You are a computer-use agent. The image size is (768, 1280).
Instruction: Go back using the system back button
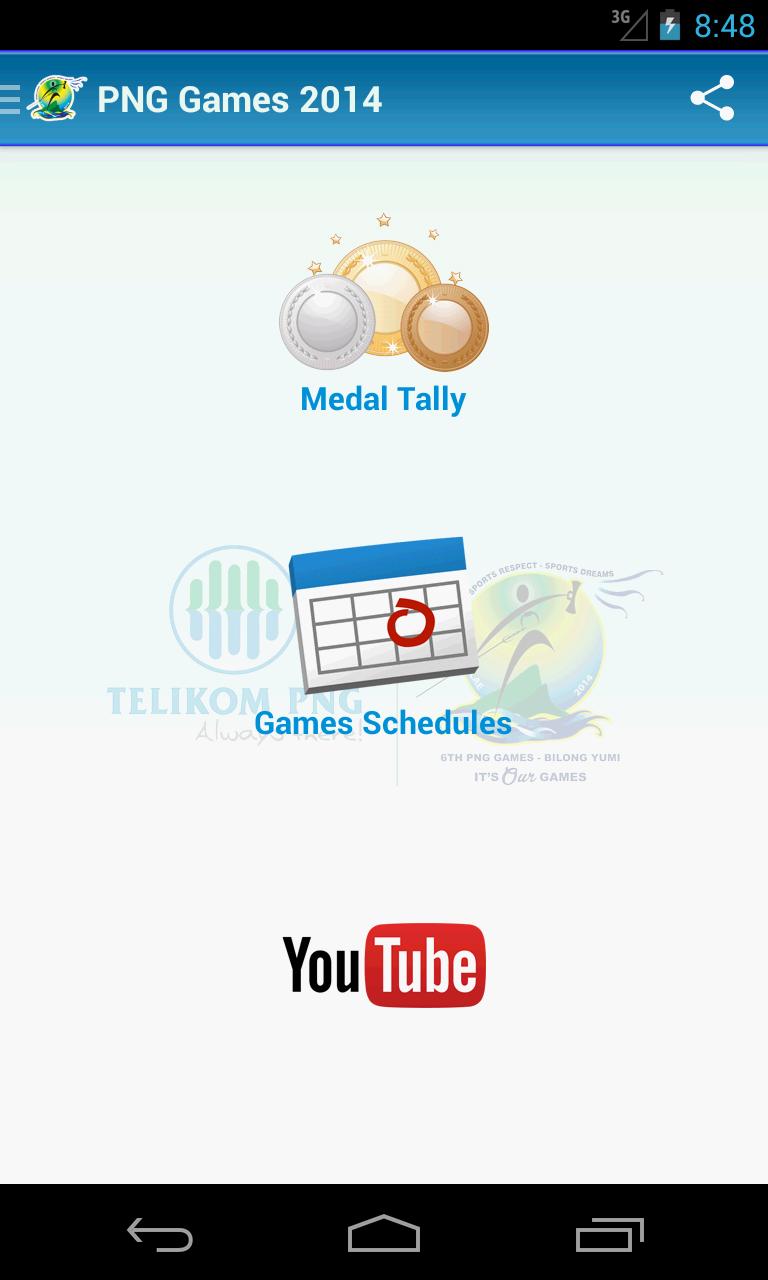tap(160, 1235)
